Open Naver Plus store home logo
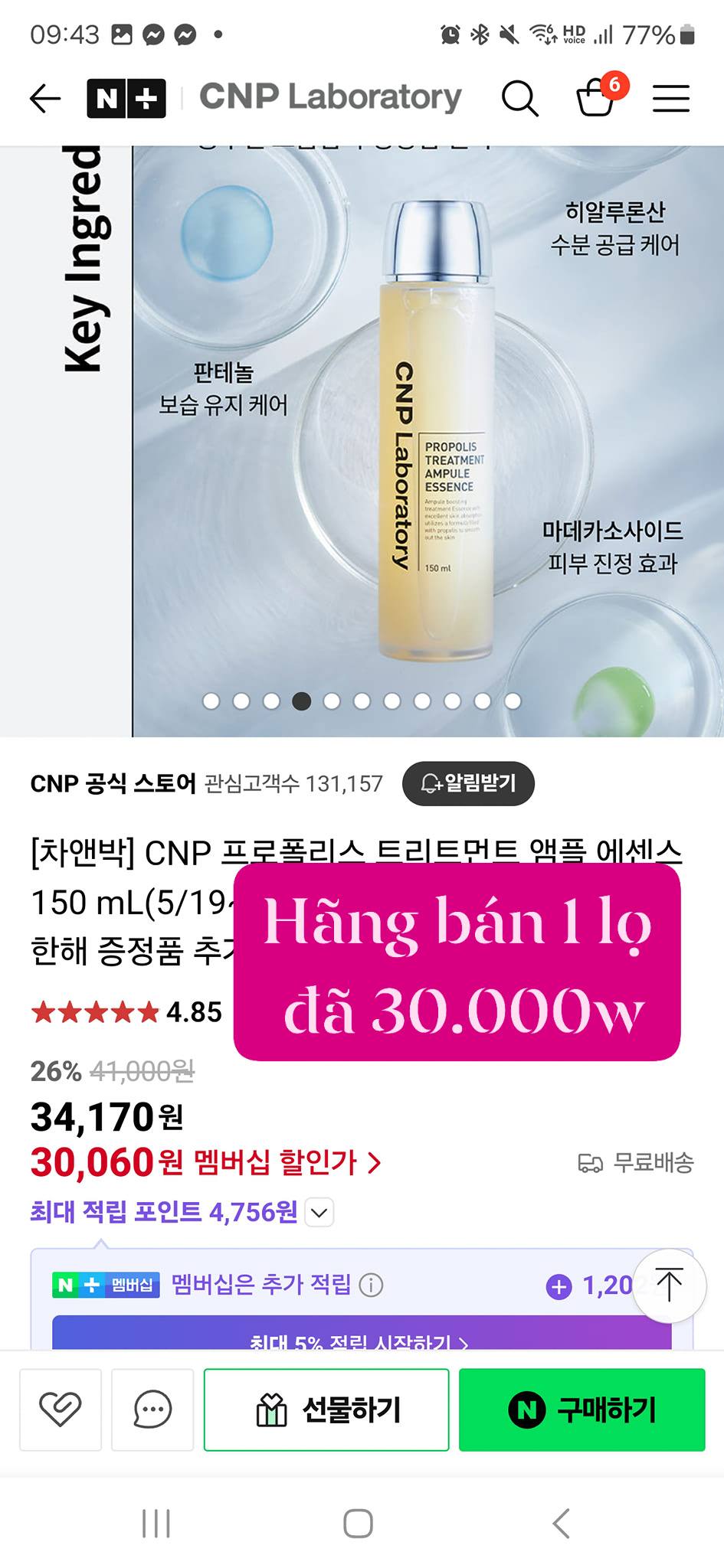The image size is (724, 1568). [x=126, y=99]
